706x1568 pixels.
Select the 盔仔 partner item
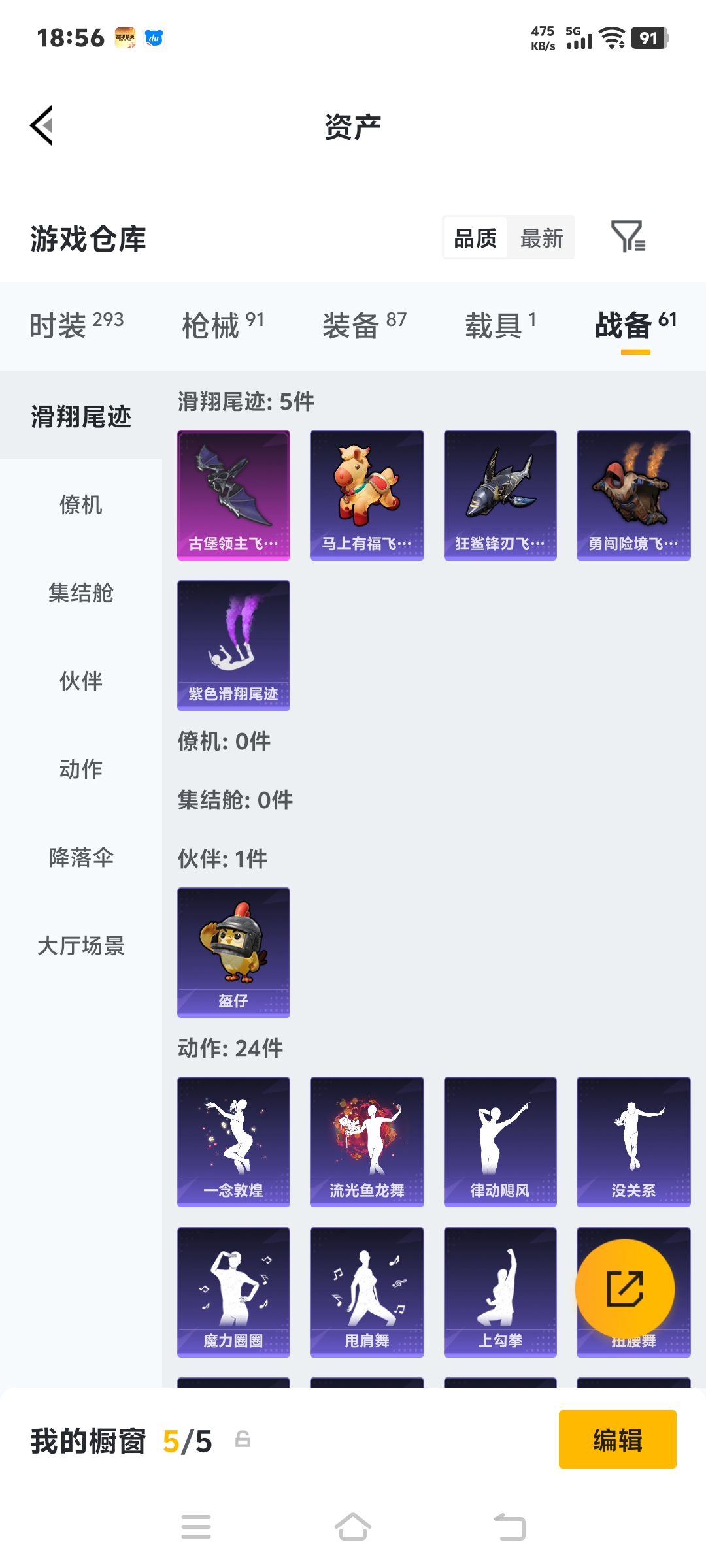[233, 952]
